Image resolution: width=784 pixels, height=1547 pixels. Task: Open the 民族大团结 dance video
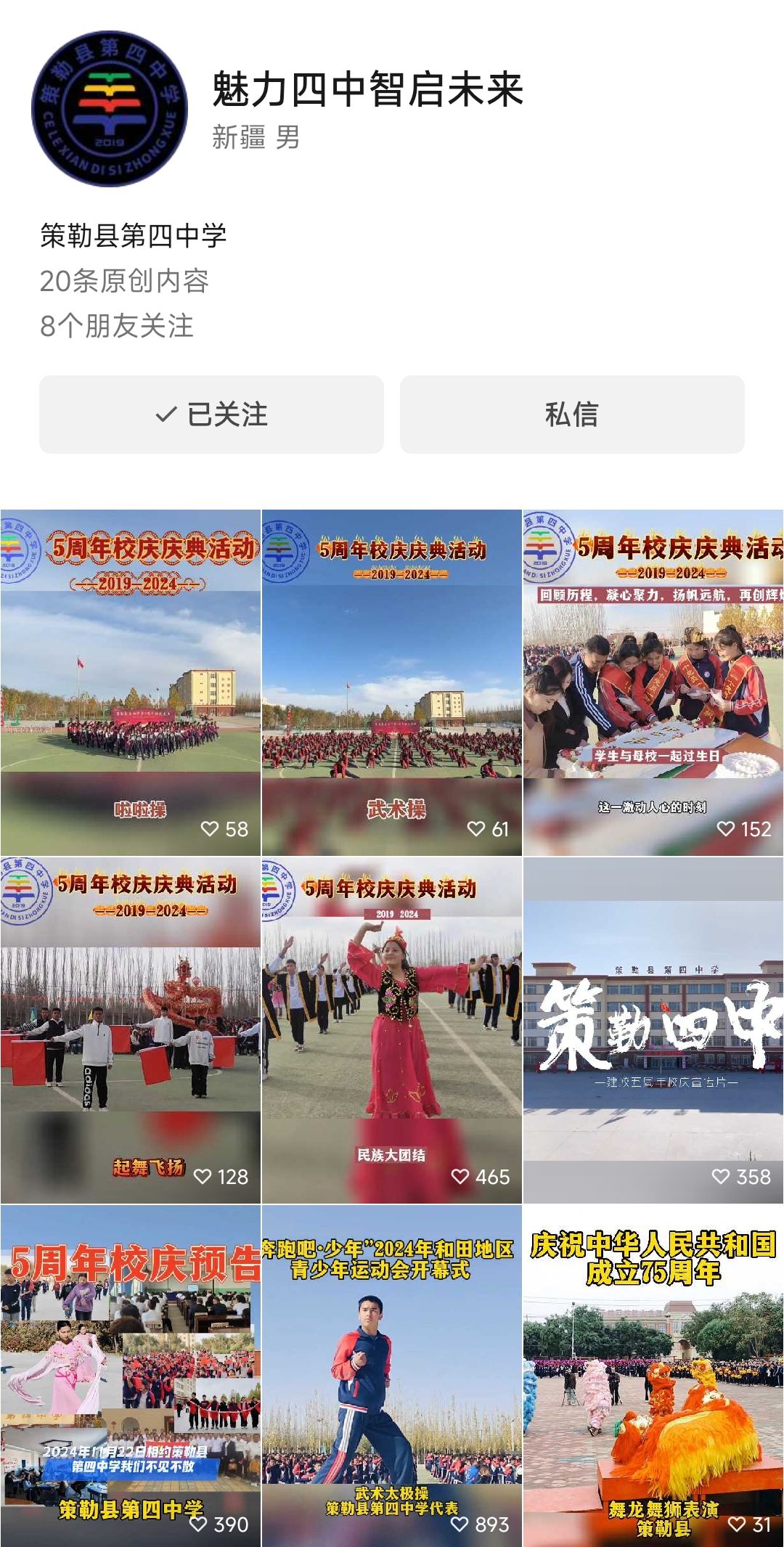392,1031
